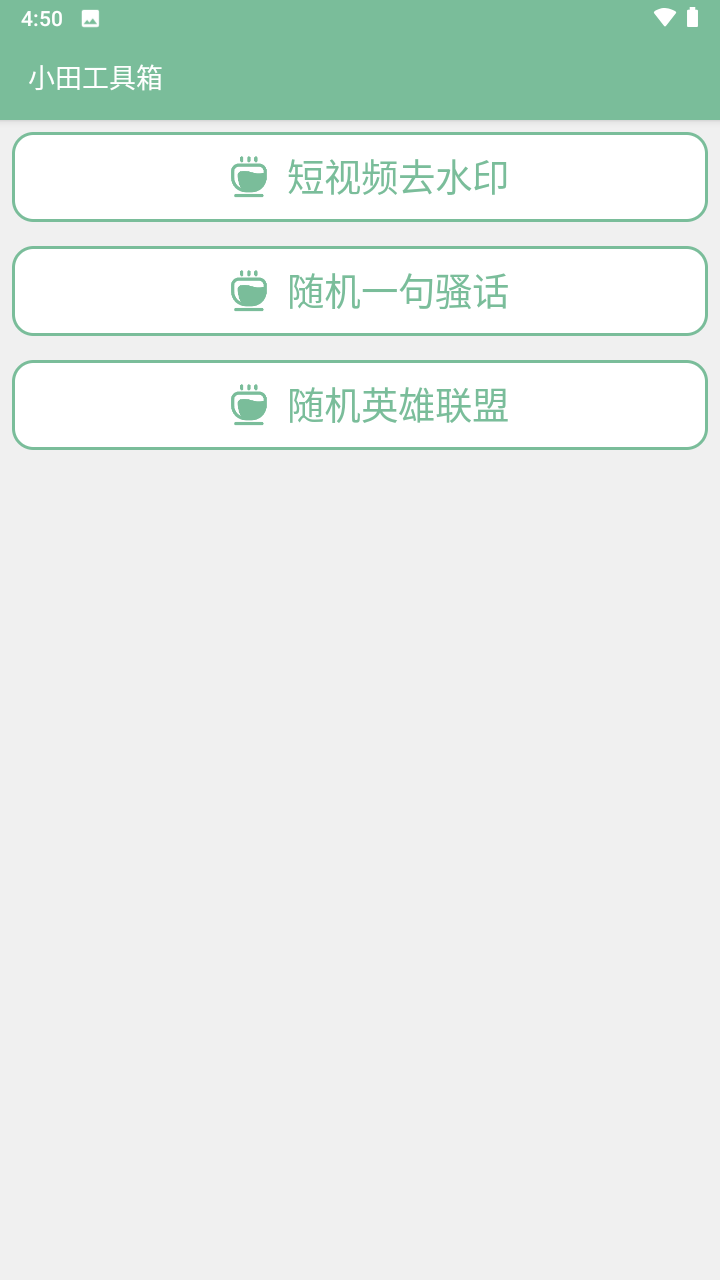Image resolution: width=720 pixels, height=1280 pixels.
Task: Click the green toolbar header area
Action: [400, 77]
